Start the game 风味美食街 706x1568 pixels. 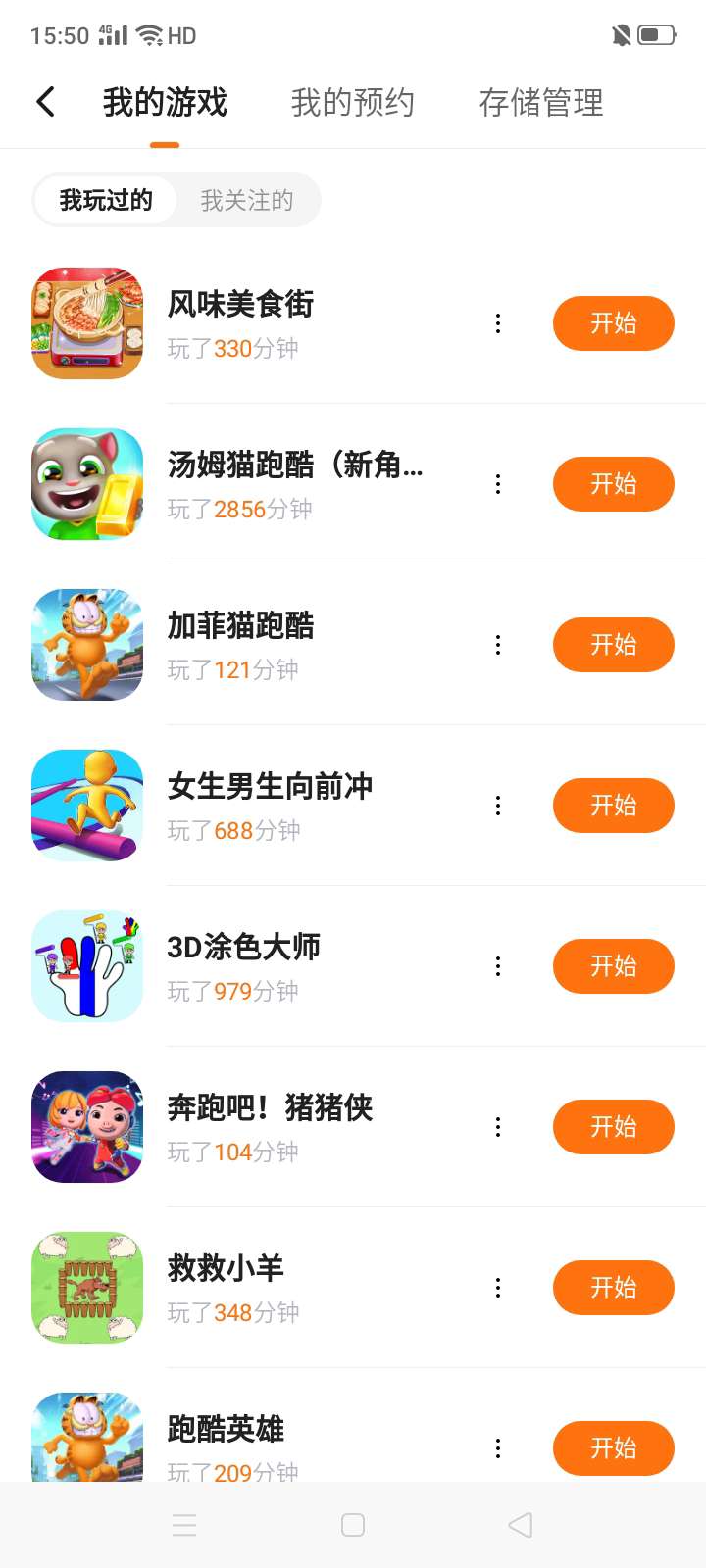click(613, 323)
